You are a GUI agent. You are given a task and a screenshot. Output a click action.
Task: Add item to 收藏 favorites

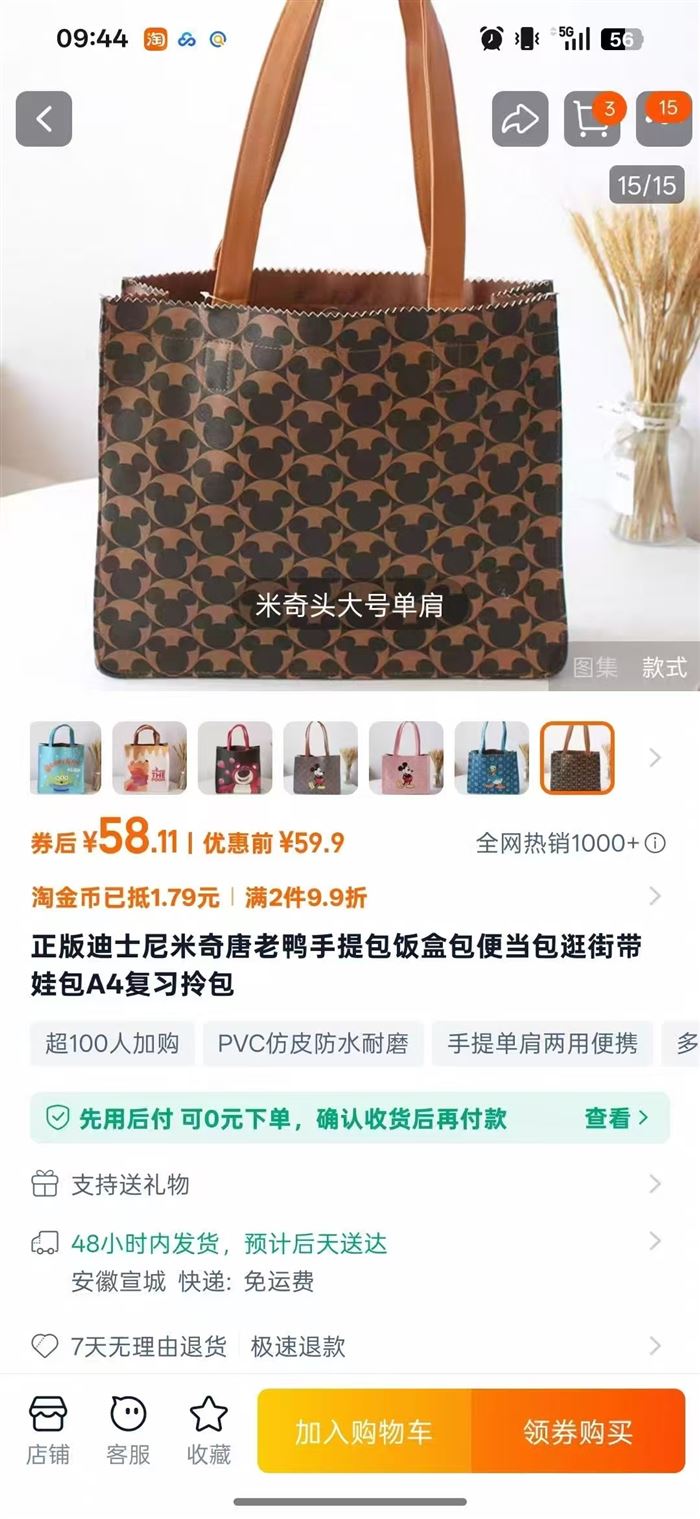coord(209,1430)
